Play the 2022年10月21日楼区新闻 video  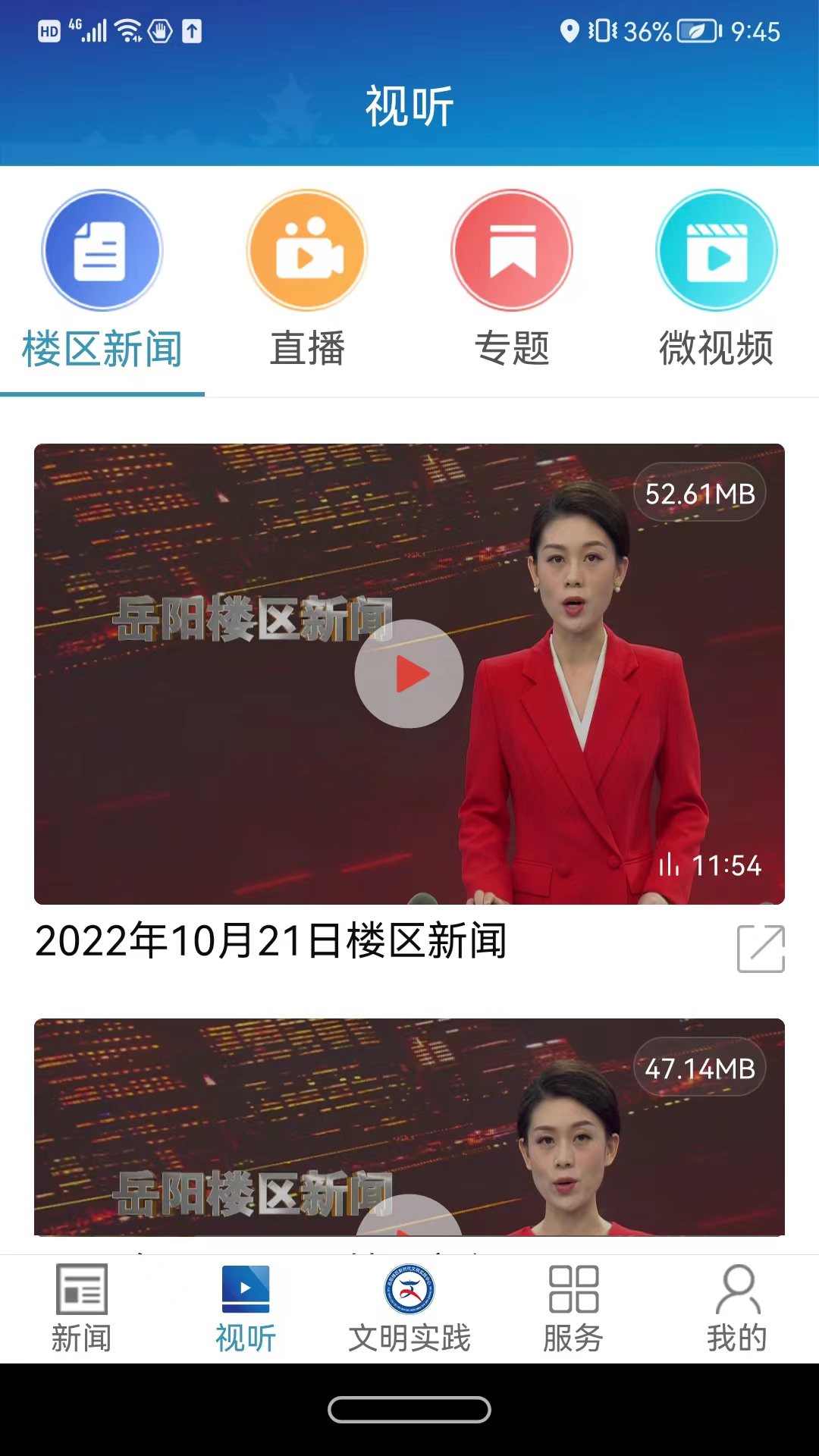click(x=409, y=673)
